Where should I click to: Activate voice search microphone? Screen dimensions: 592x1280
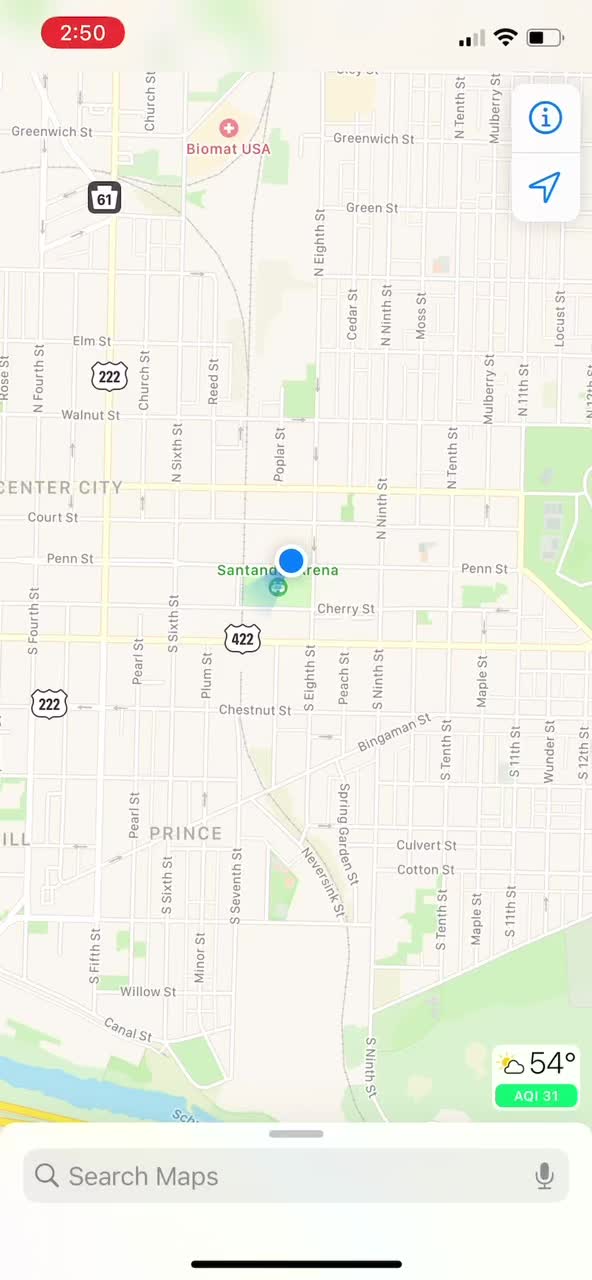tap(545, 1176)
